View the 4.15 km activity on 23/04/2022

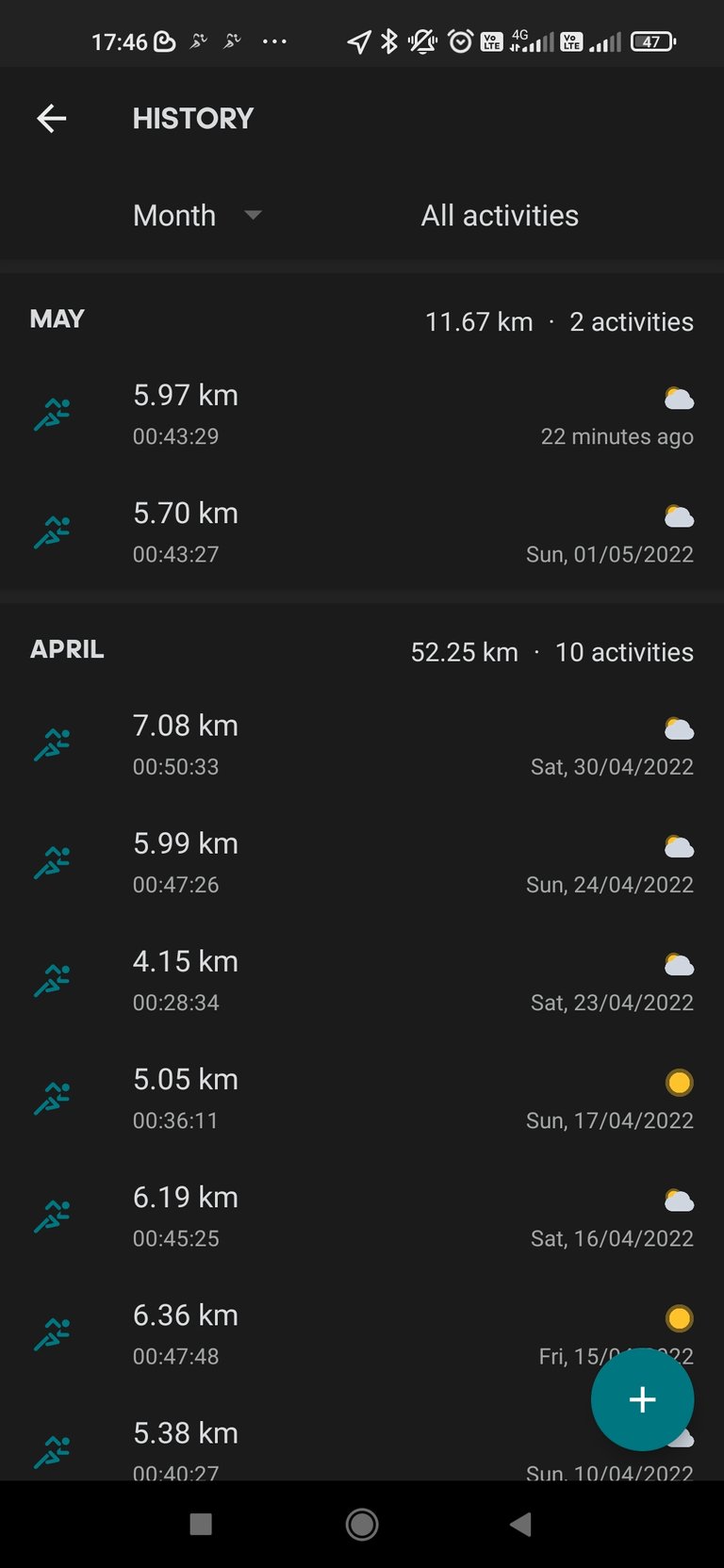click(362, 980)
